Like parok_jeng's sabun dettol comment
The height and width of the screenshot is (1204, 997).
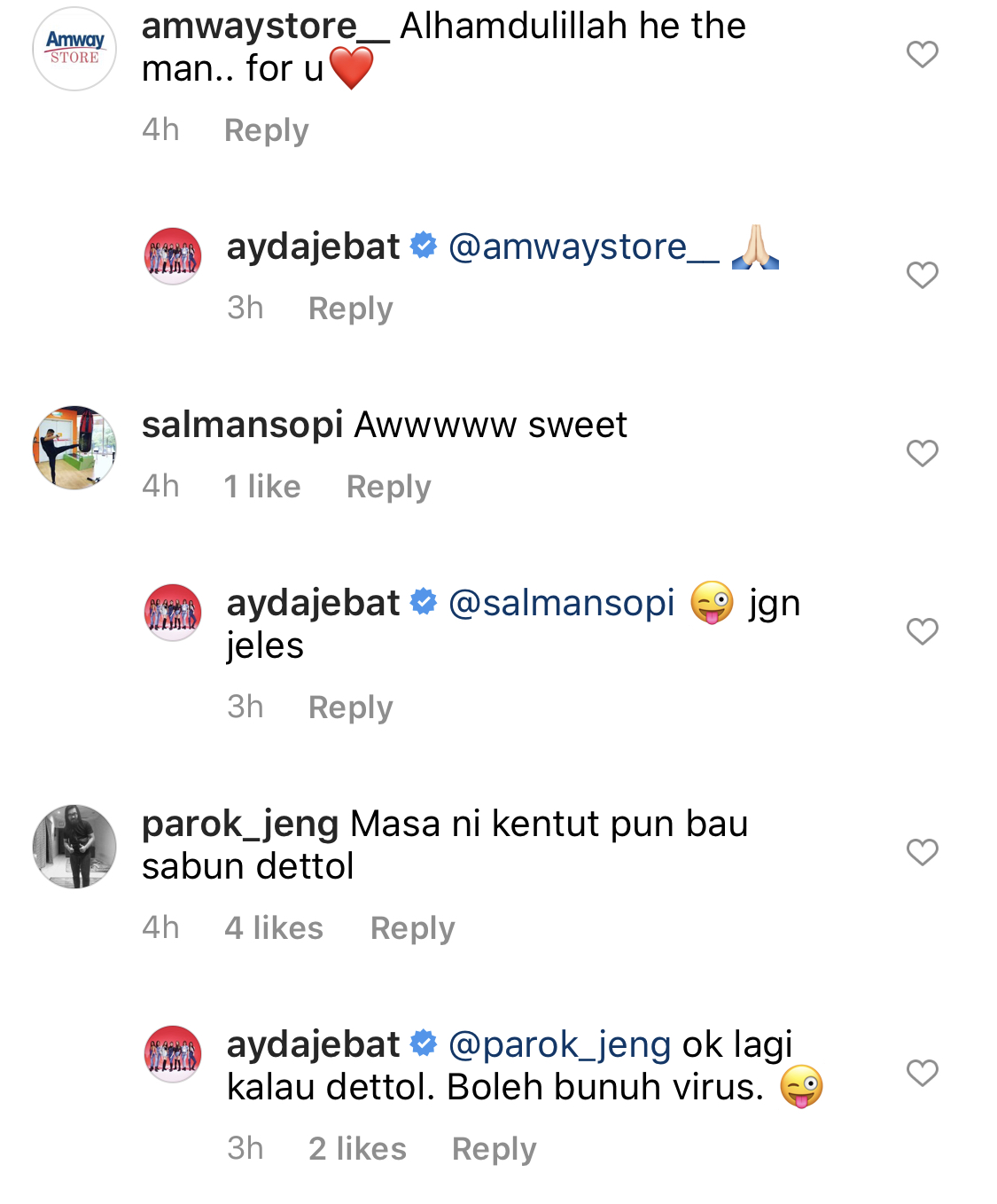(923, 853)
